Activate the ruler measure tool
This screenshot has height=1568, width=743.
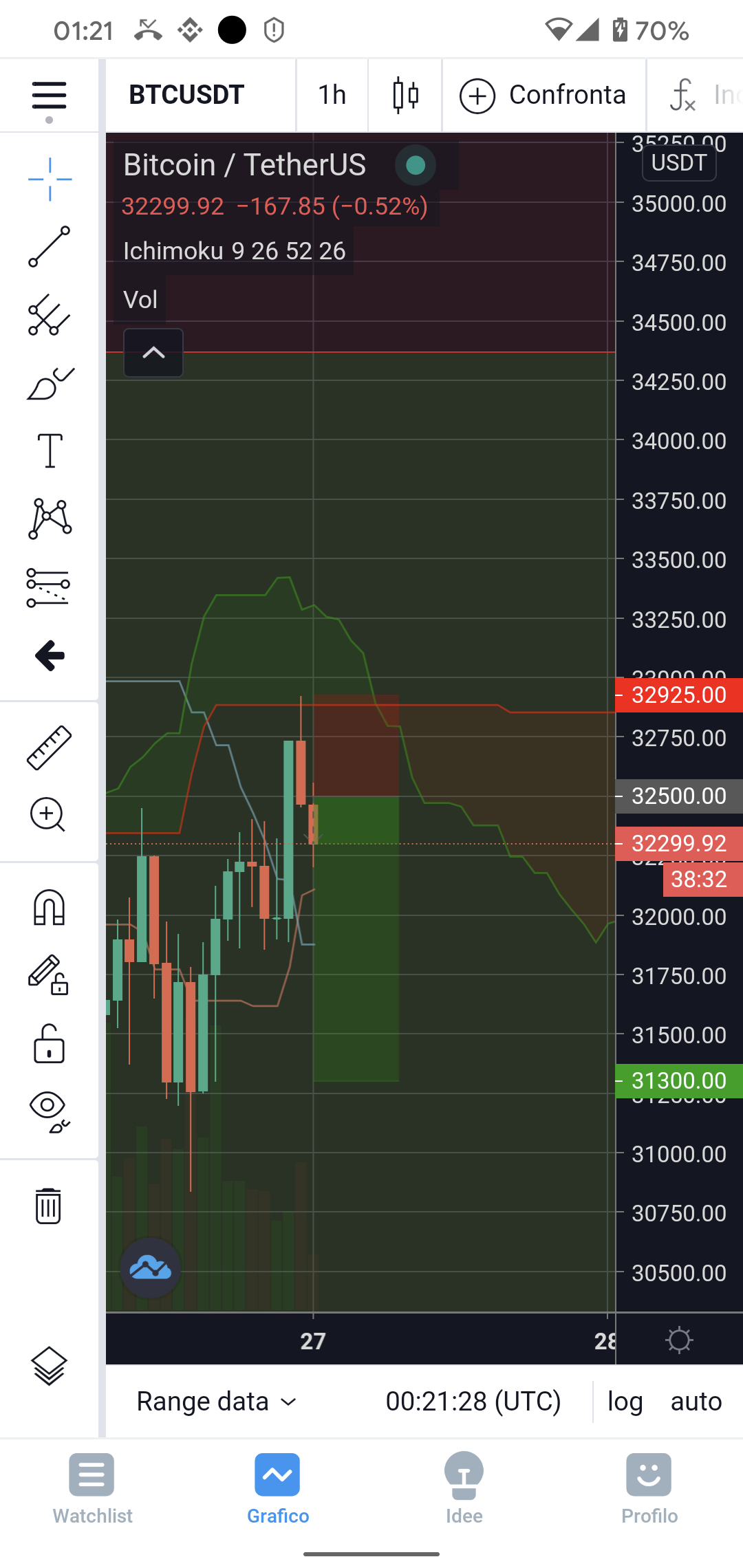tap(49, 747)
